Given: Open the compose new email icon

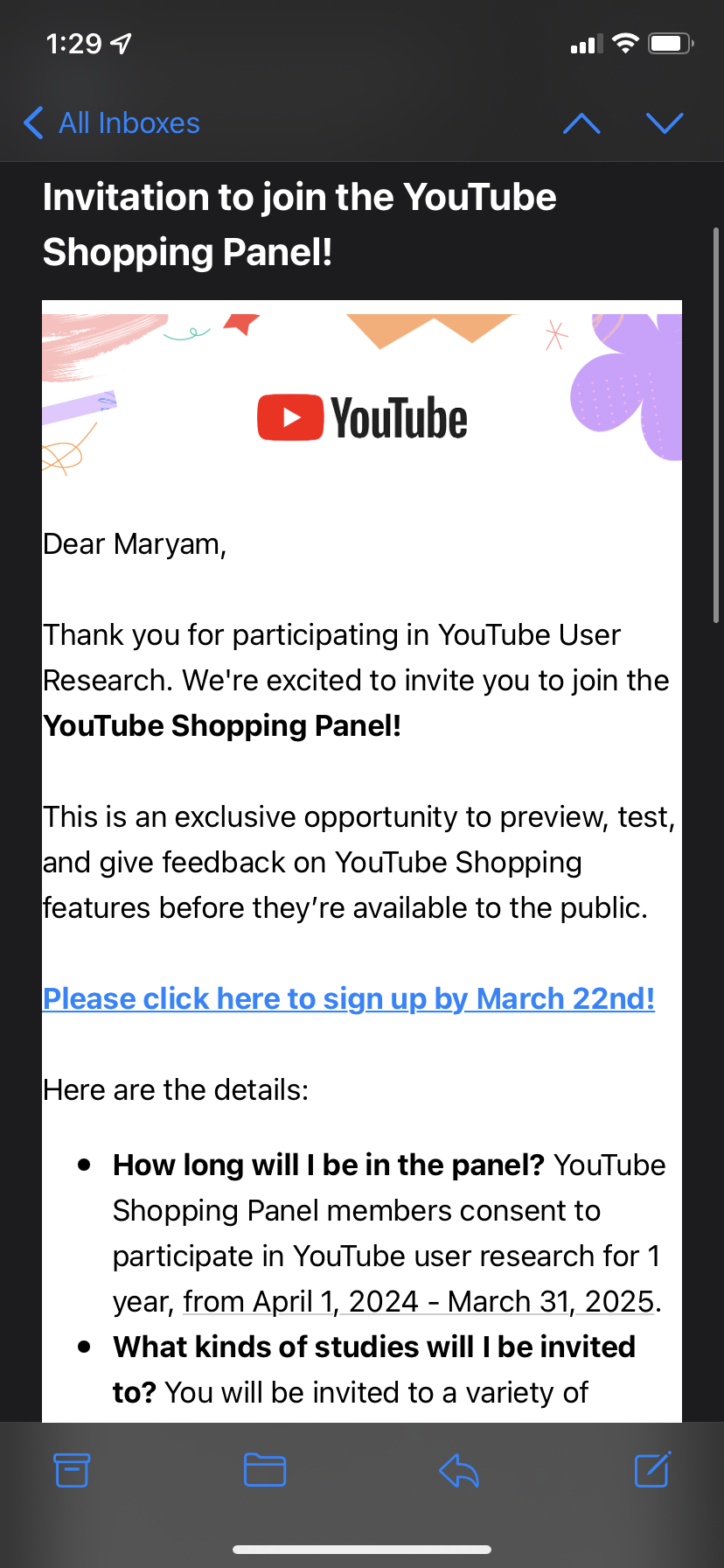Looking at the screenshot, I should tap(651, 1470).
